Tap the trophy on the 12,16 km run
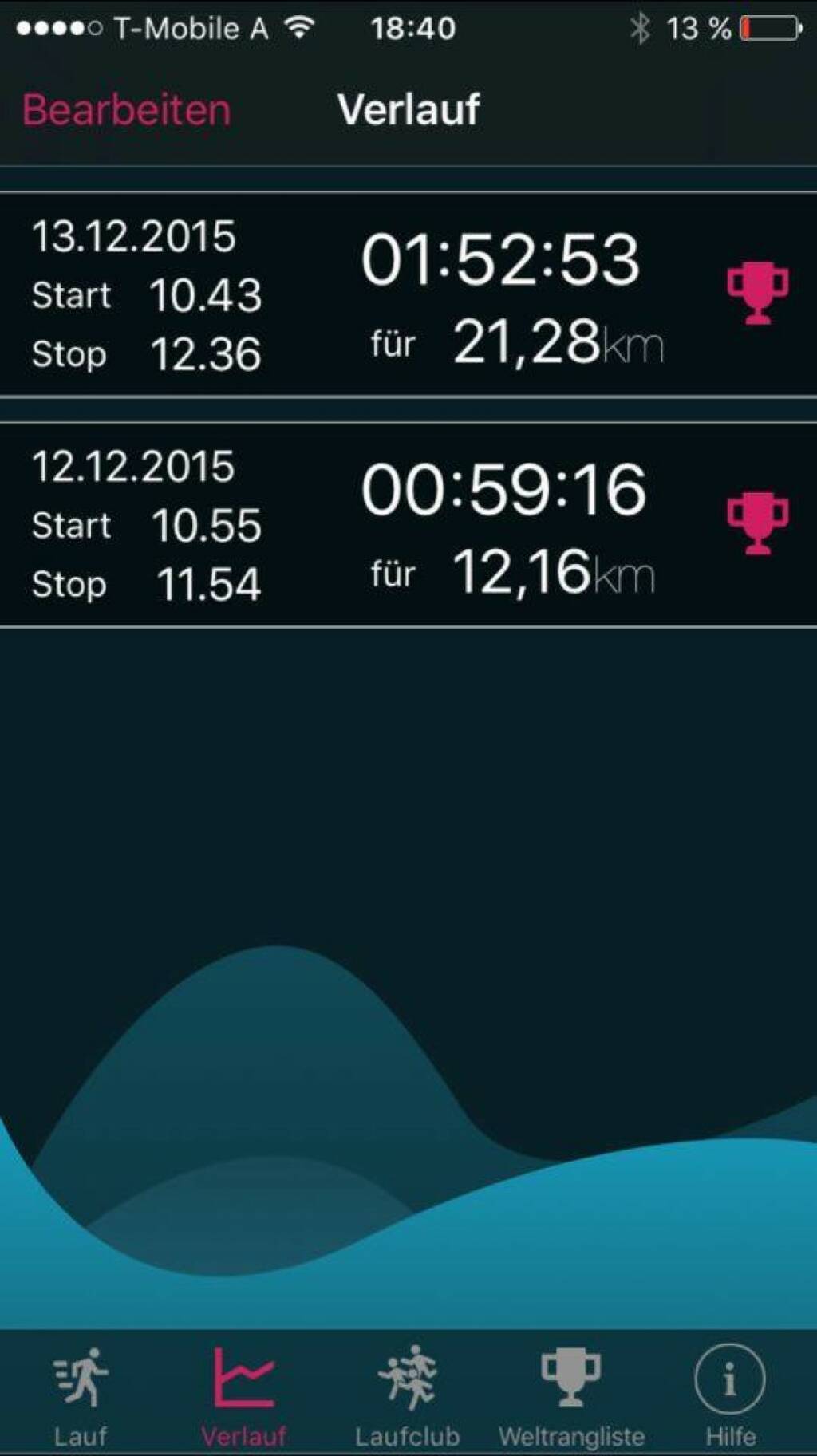The width and height of the screenshot is (817, 1456). (757, 523)
